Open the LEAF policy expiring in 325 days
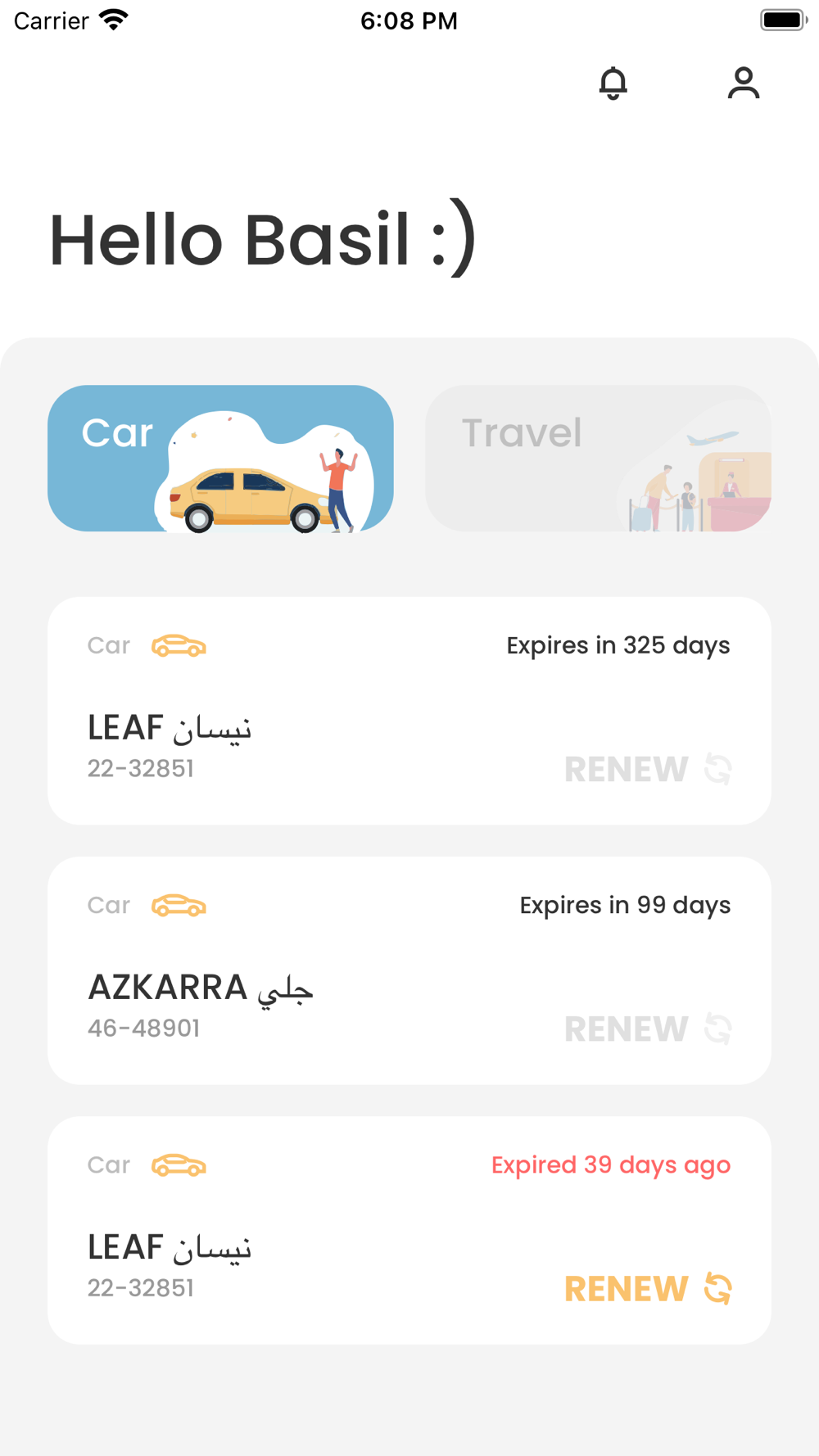 pyautogui.click(x=328, y=710)
